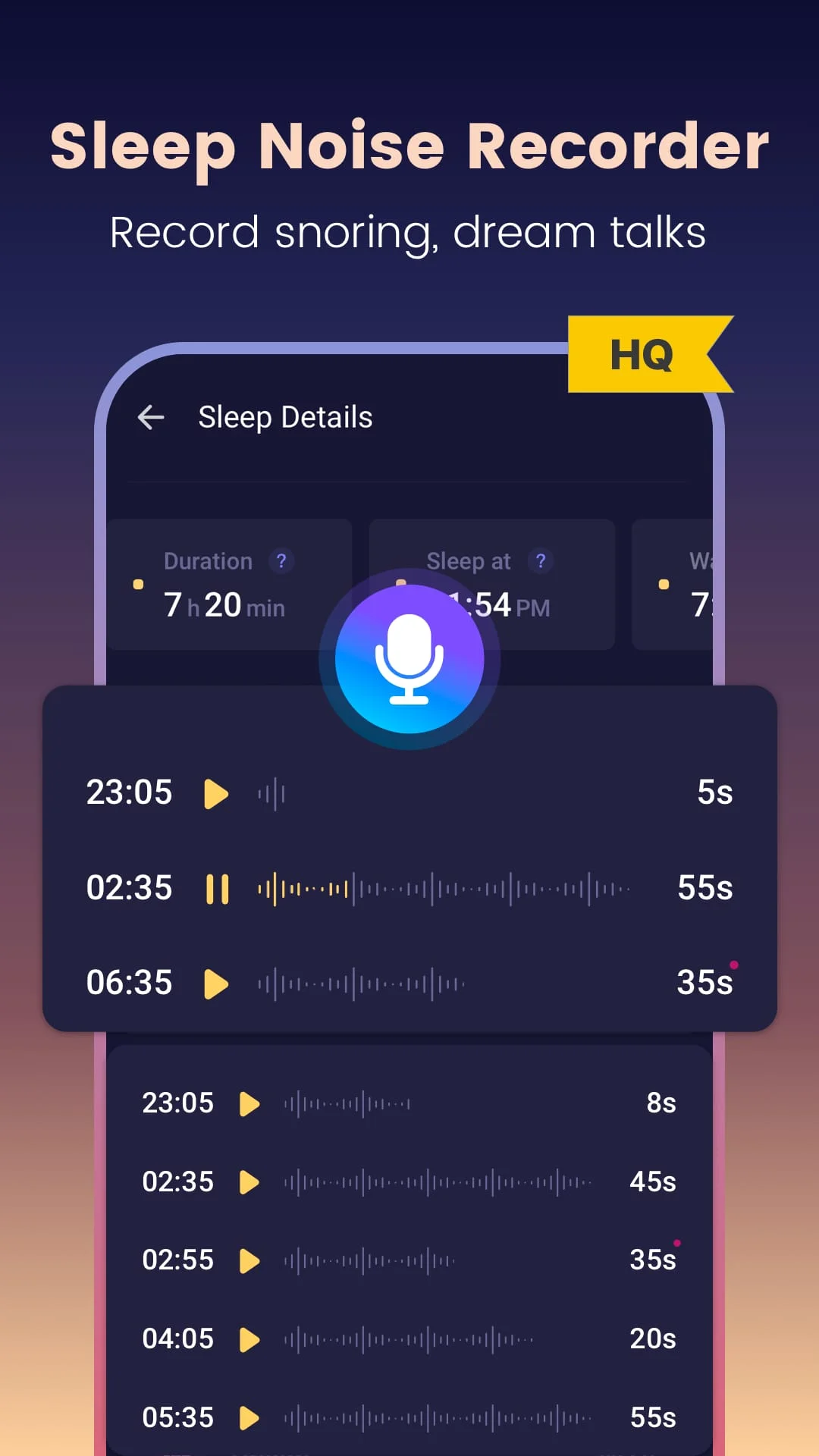Play the 23:05 snore recording
This screenshot has height=1456, width=819.
pyautogui.click(x=216, y=792)
